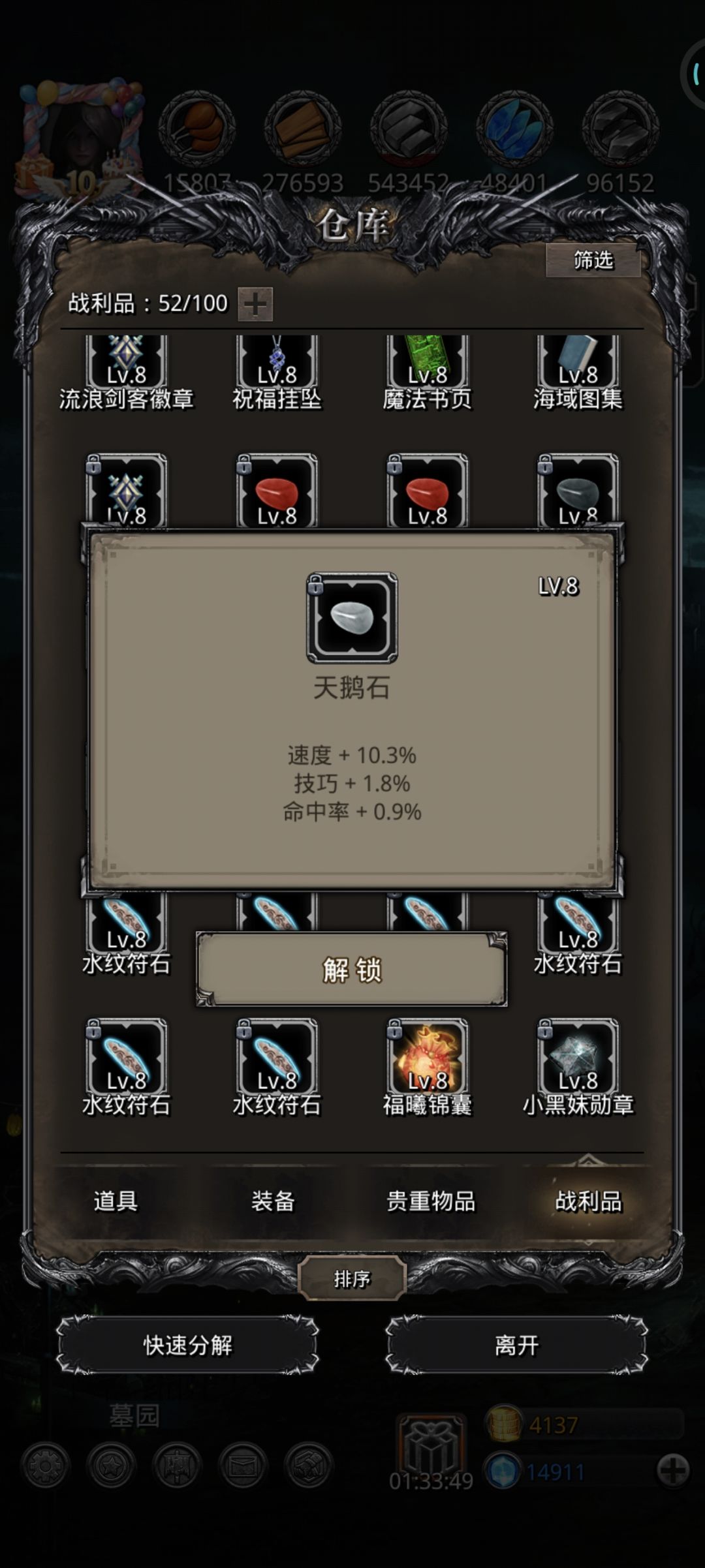Select the 战利品 tab
Screen dimensions: 705x1568
point(588,1201)
